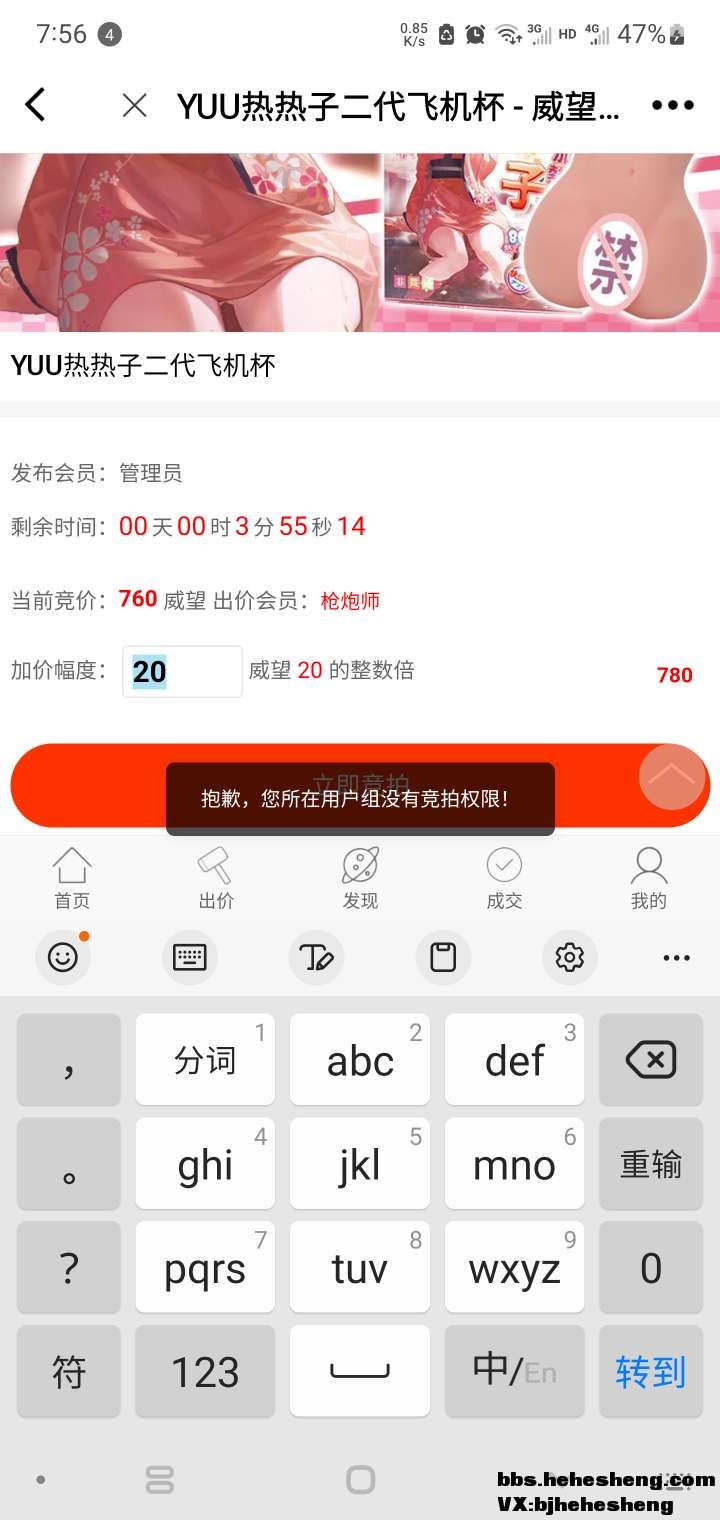Switch to the 发现 tab
Viewport: 720px width, 1520px height.
pyautogui.click(x=360, y=878)
